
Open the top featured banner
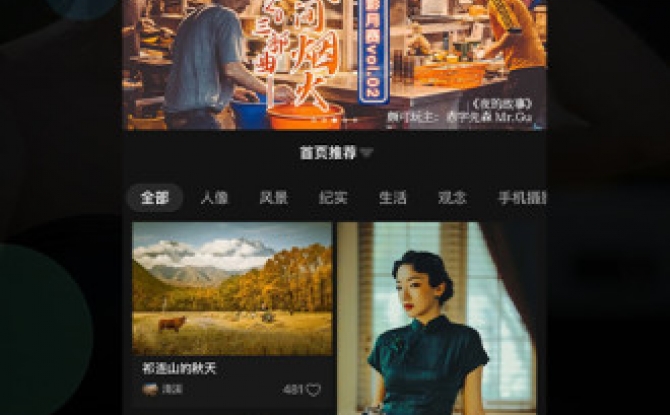[x=335, y=65]
